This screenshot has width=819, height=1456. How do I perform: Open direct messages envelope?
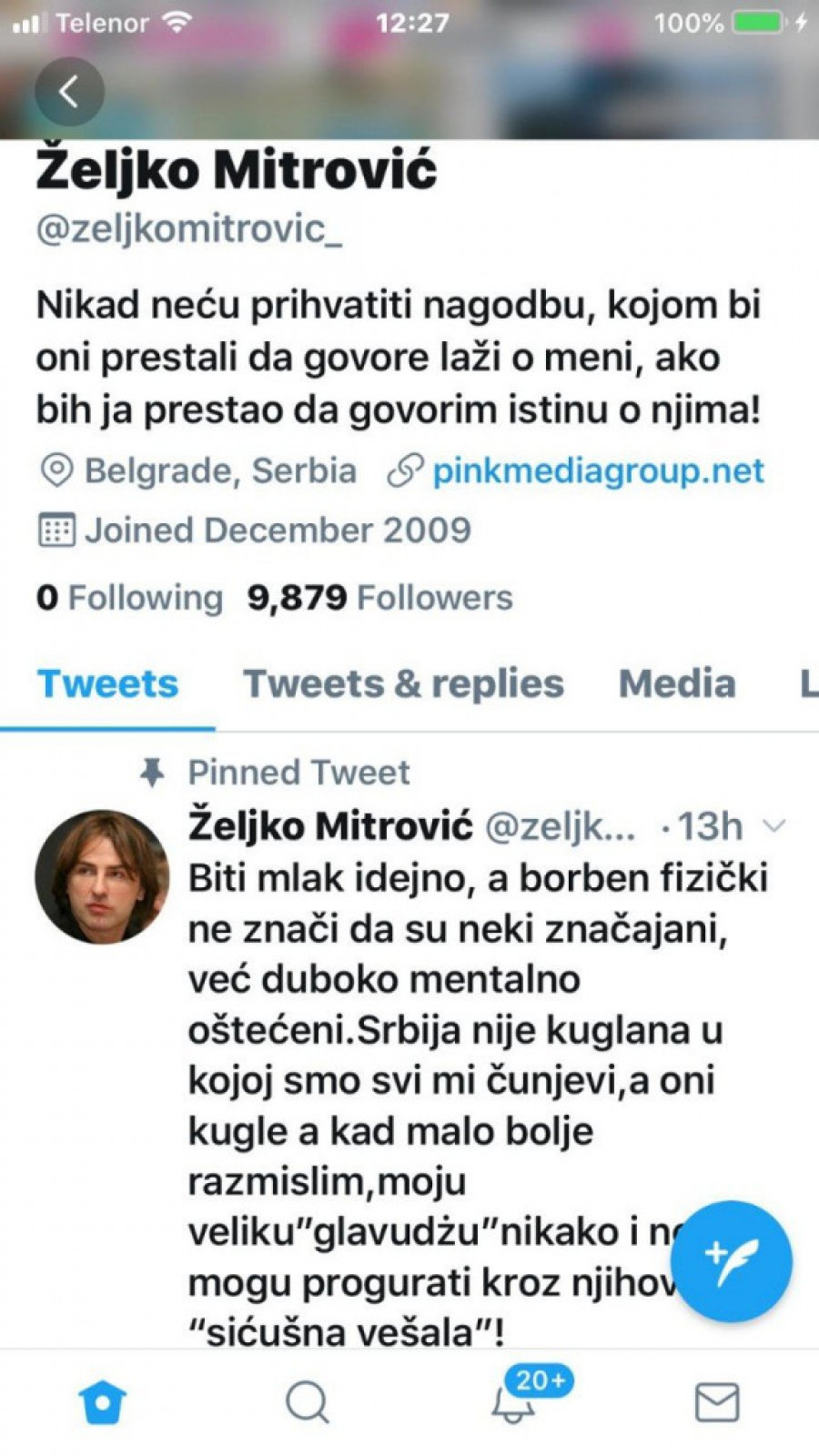tap(717, 1402)
